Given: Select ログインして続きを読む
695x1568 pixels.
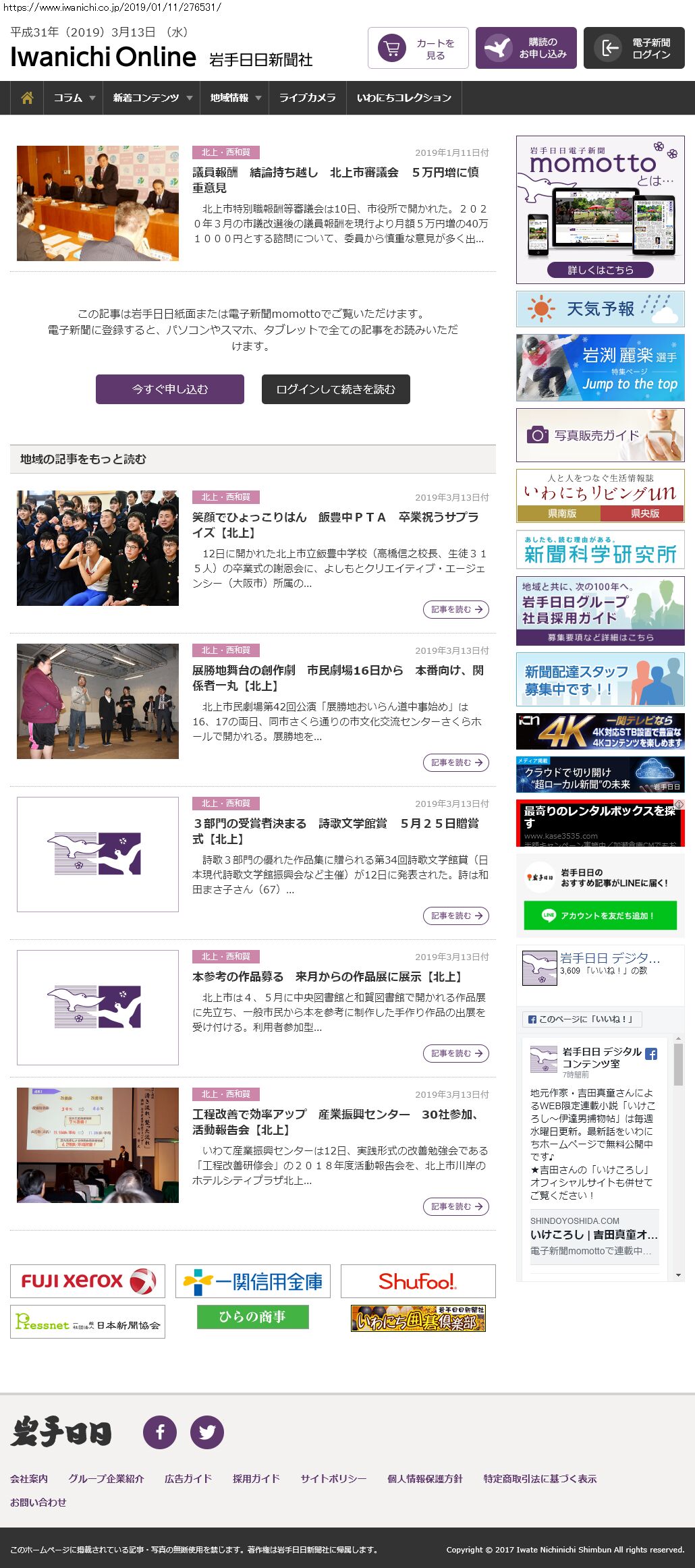Looking at the screenshot, I should tap(335, 389).
